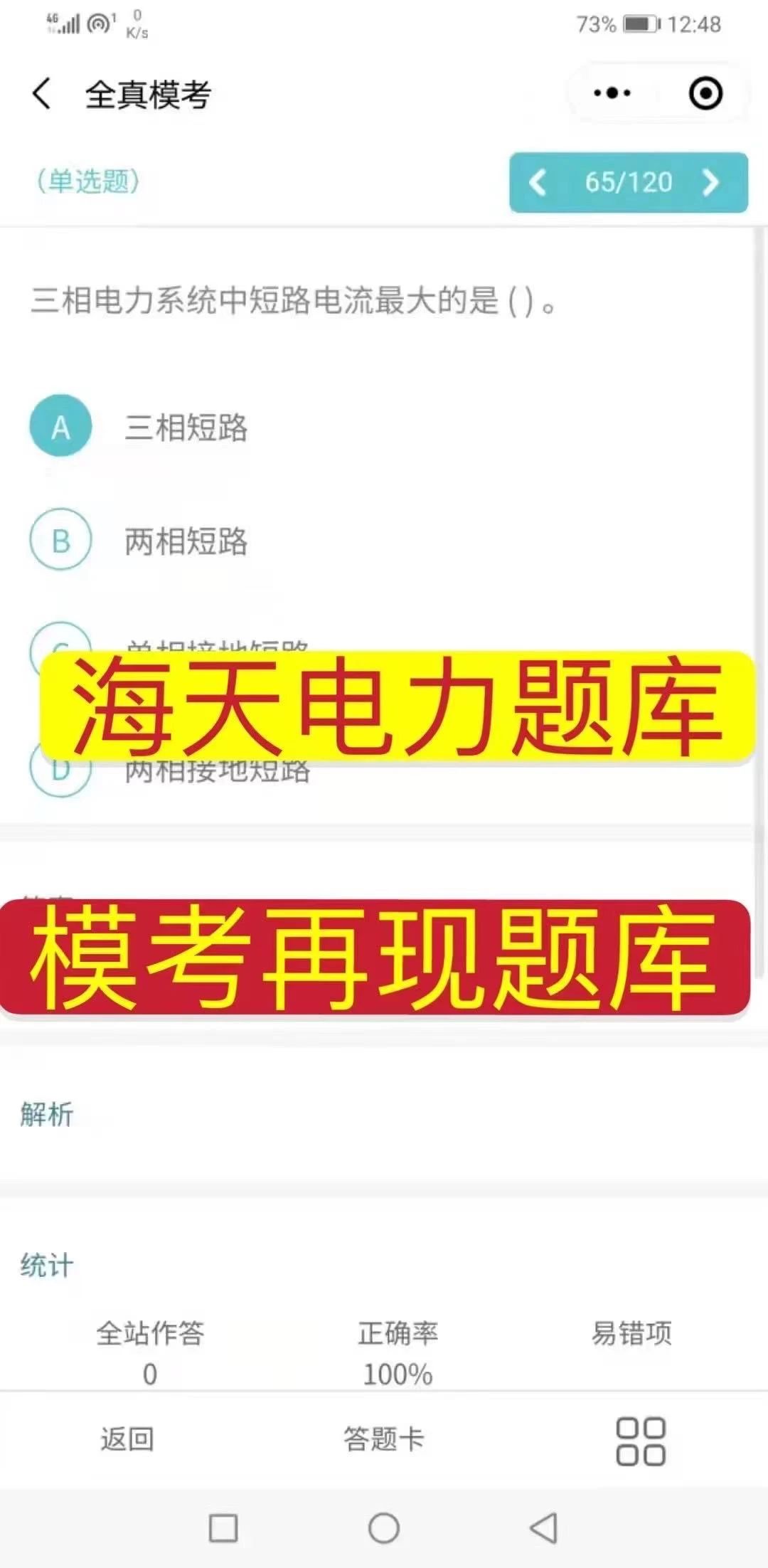
Task: Tap 返回 in the bottom bar
Action: pos(127,1439)
